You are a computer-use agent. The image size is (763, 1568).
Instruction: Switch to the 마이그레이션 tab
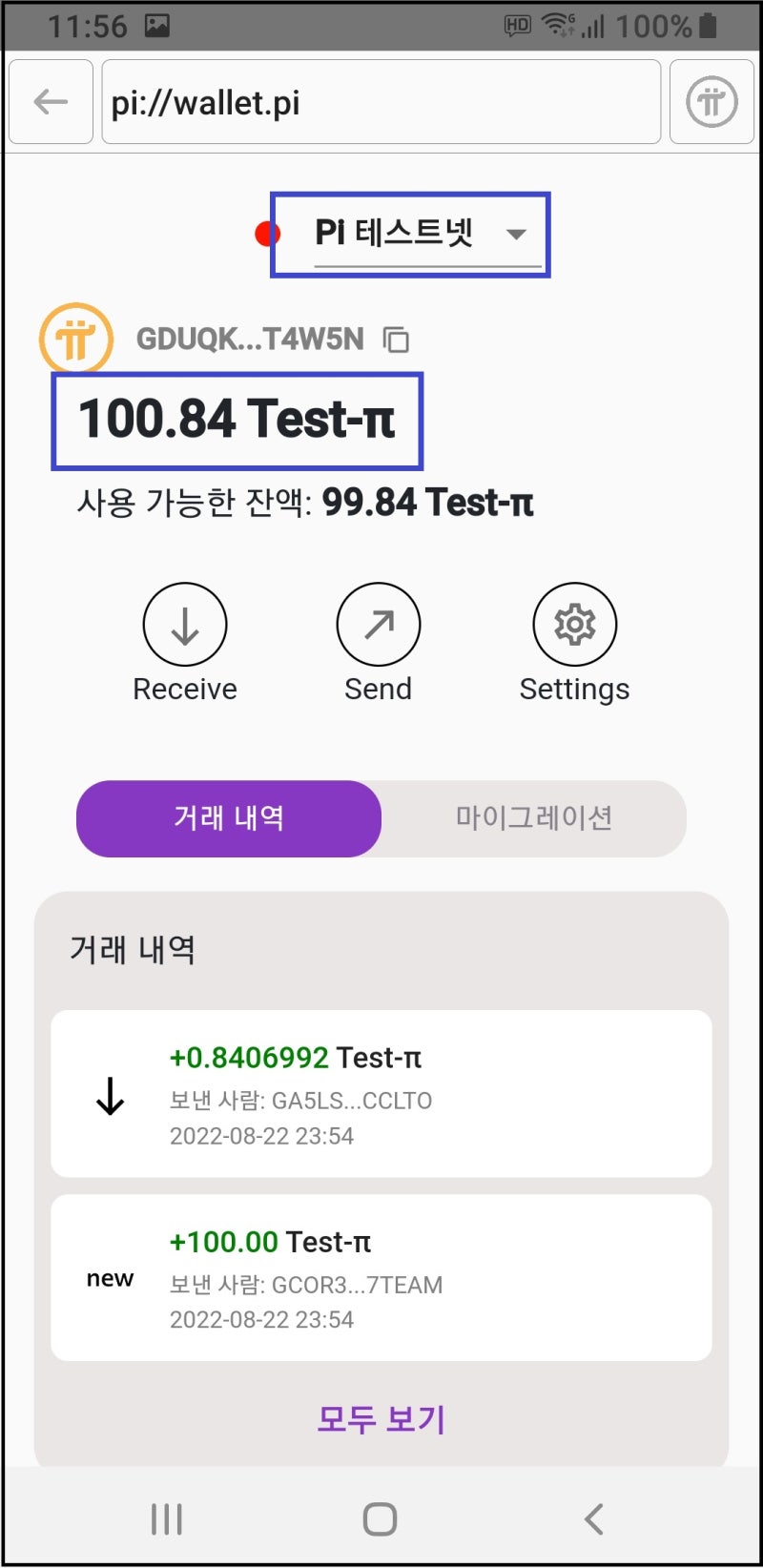(x=534, y=817)
